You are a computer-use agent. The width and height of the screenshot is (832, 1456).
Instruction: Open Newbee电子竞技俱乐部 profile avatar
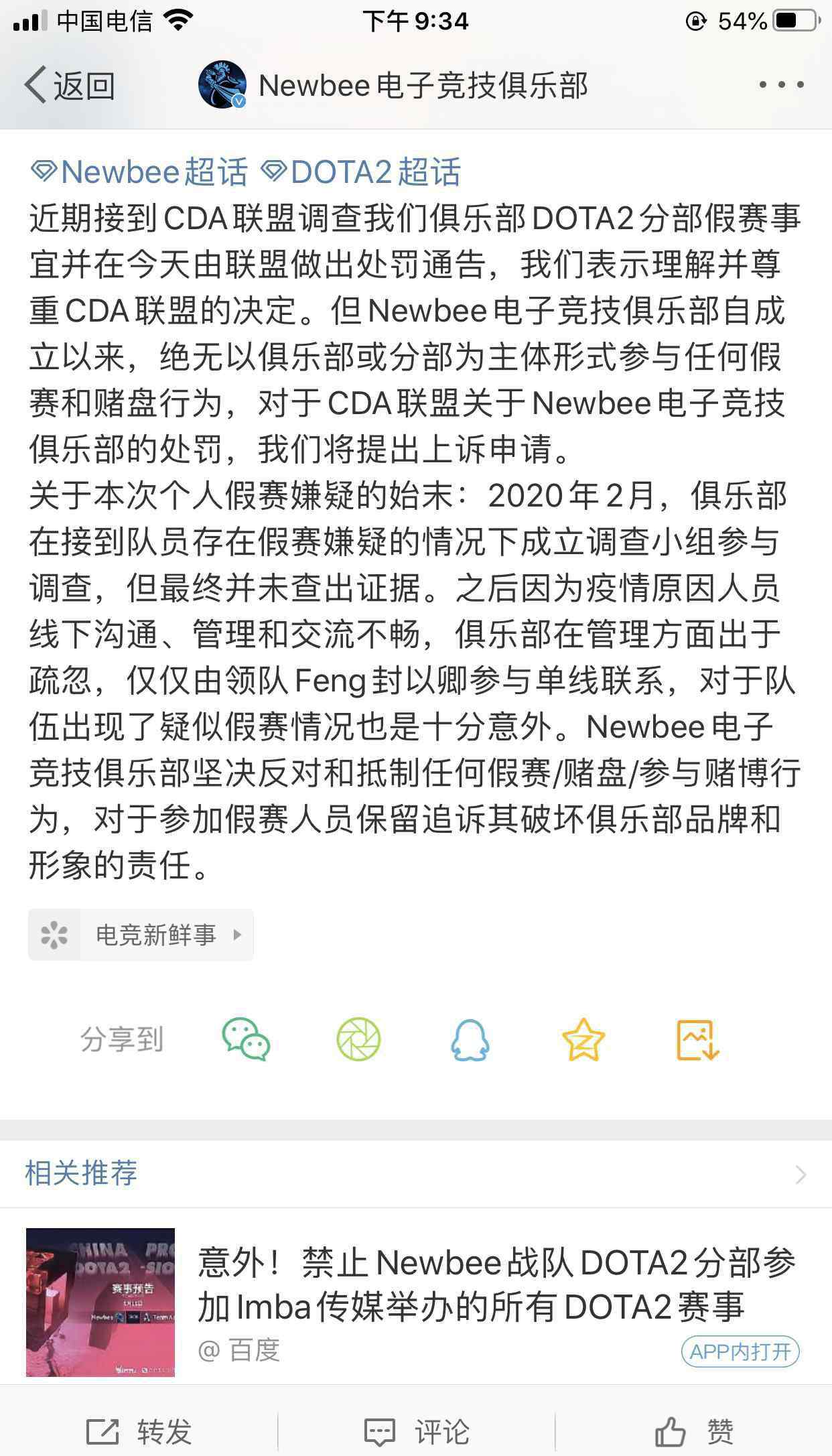[222, 84]
